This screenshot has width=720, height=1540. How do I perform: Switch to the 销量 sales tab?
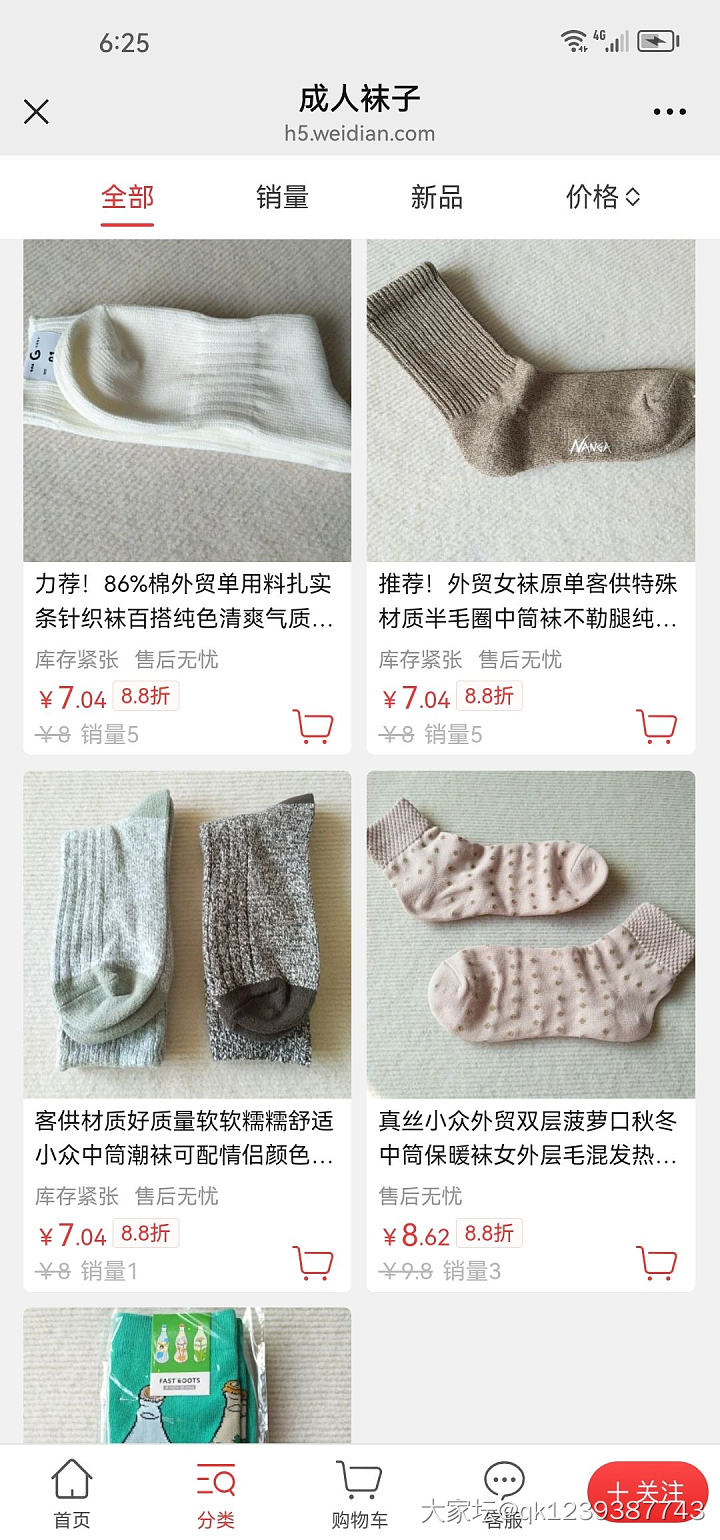coord(281,197)
